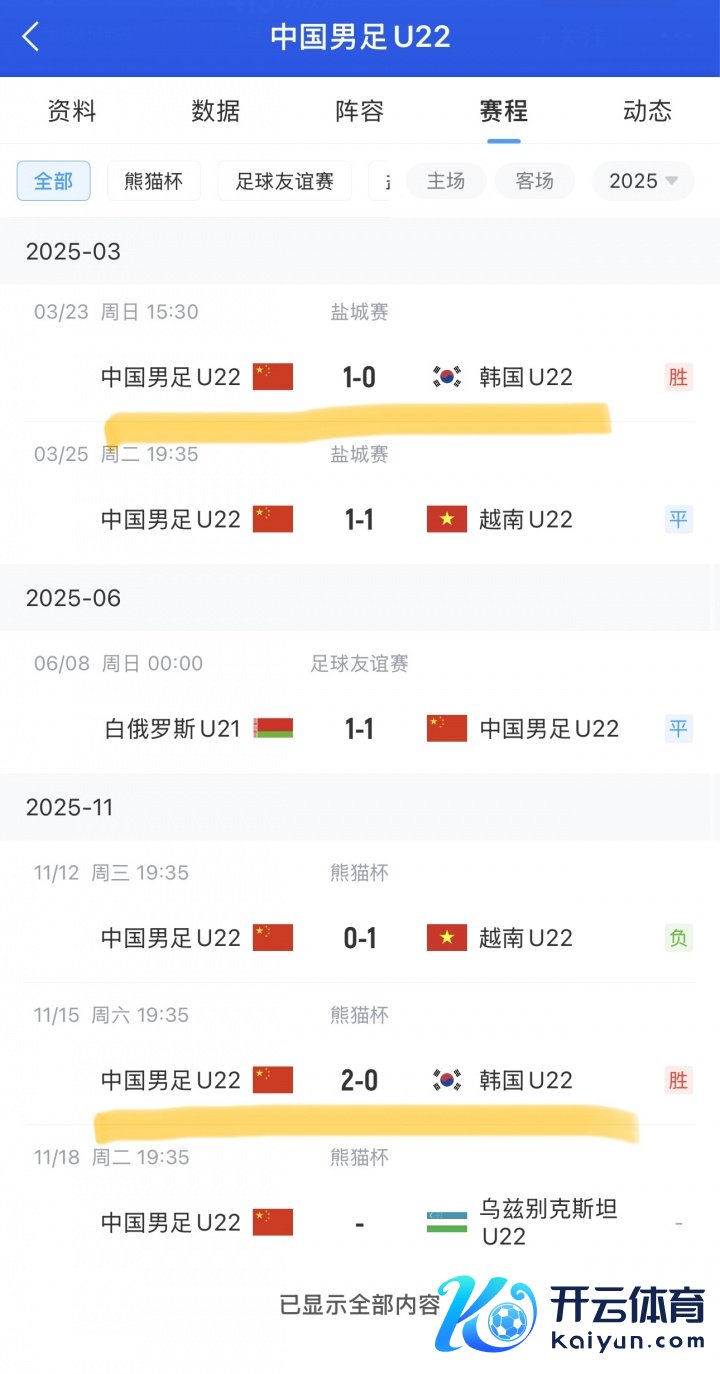The height and width of the screenshot is (1374, 720).
Task: Filter matches by 熊猫杯
Action: coord(154,181)
